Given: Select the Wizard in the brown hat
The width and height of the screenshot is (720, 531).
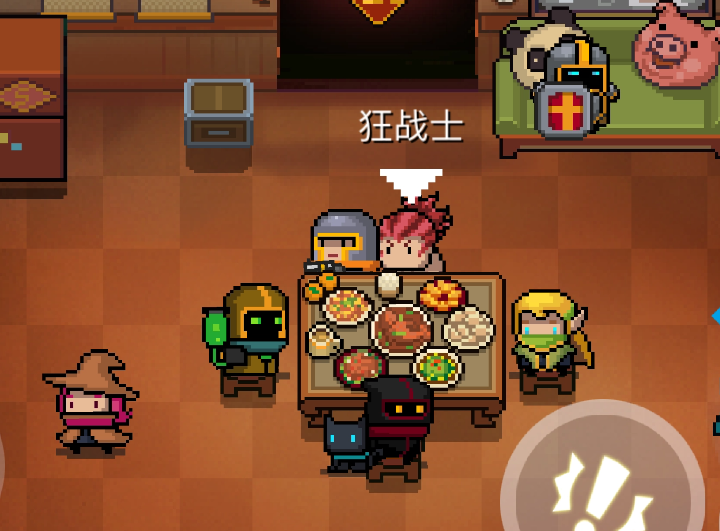Looking at the screenshot, I should pyautogui.click(x=90, y=402).
